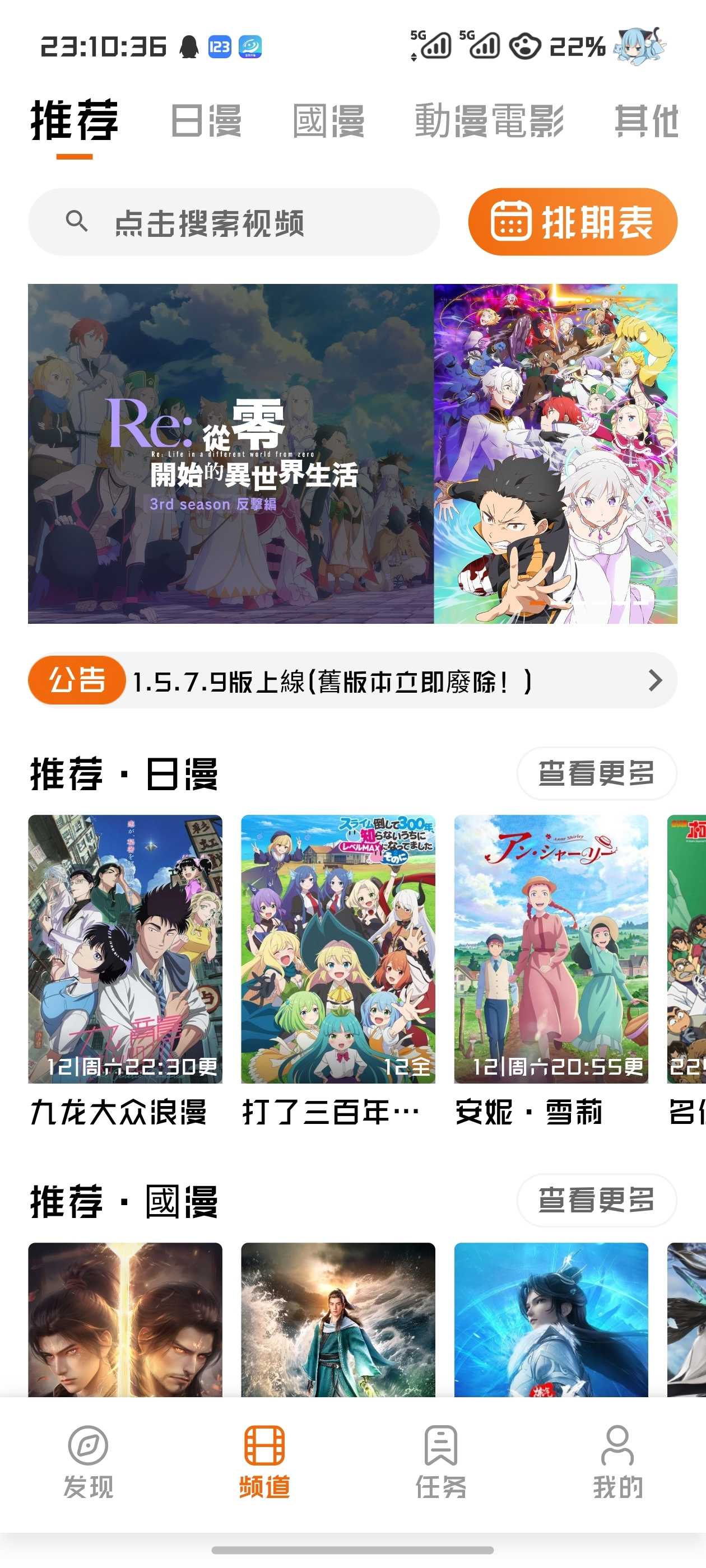The image size is (706, 1568).
Task: Tap the 频道 bottom tab
Action: tap(264, 1462)
